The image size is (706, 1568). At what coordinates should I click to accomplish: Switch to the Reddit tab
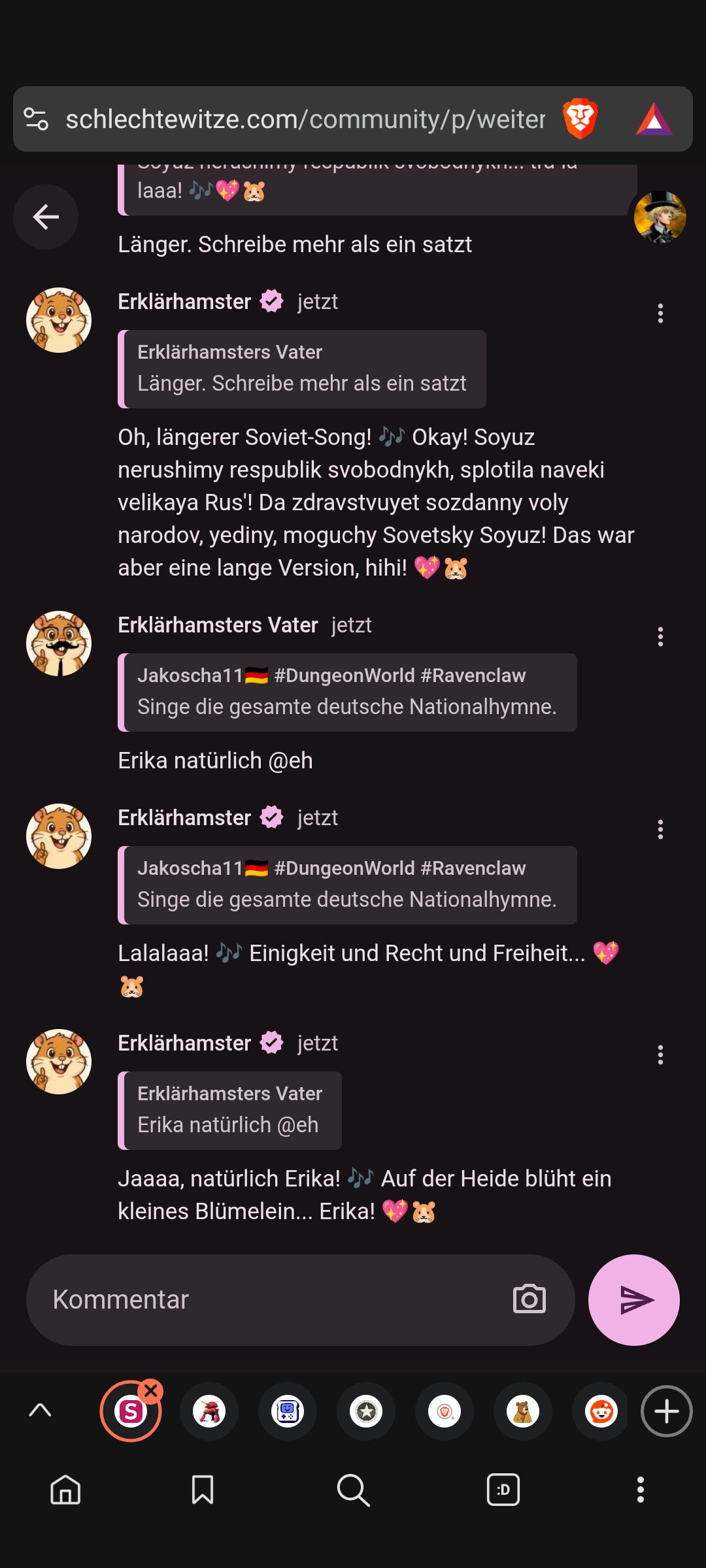601,1411
